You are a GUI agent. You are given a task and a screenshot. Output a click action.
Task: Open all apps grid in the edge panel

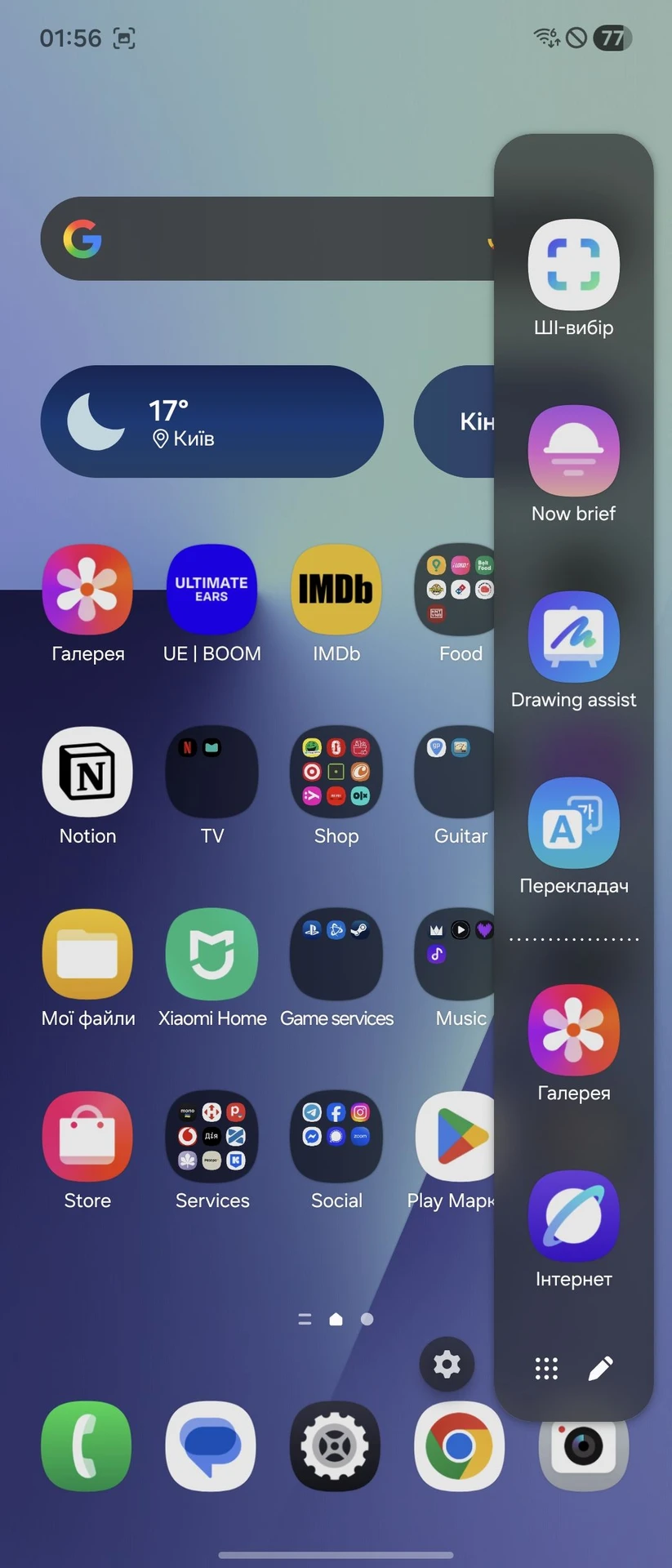pos(546,1368)
